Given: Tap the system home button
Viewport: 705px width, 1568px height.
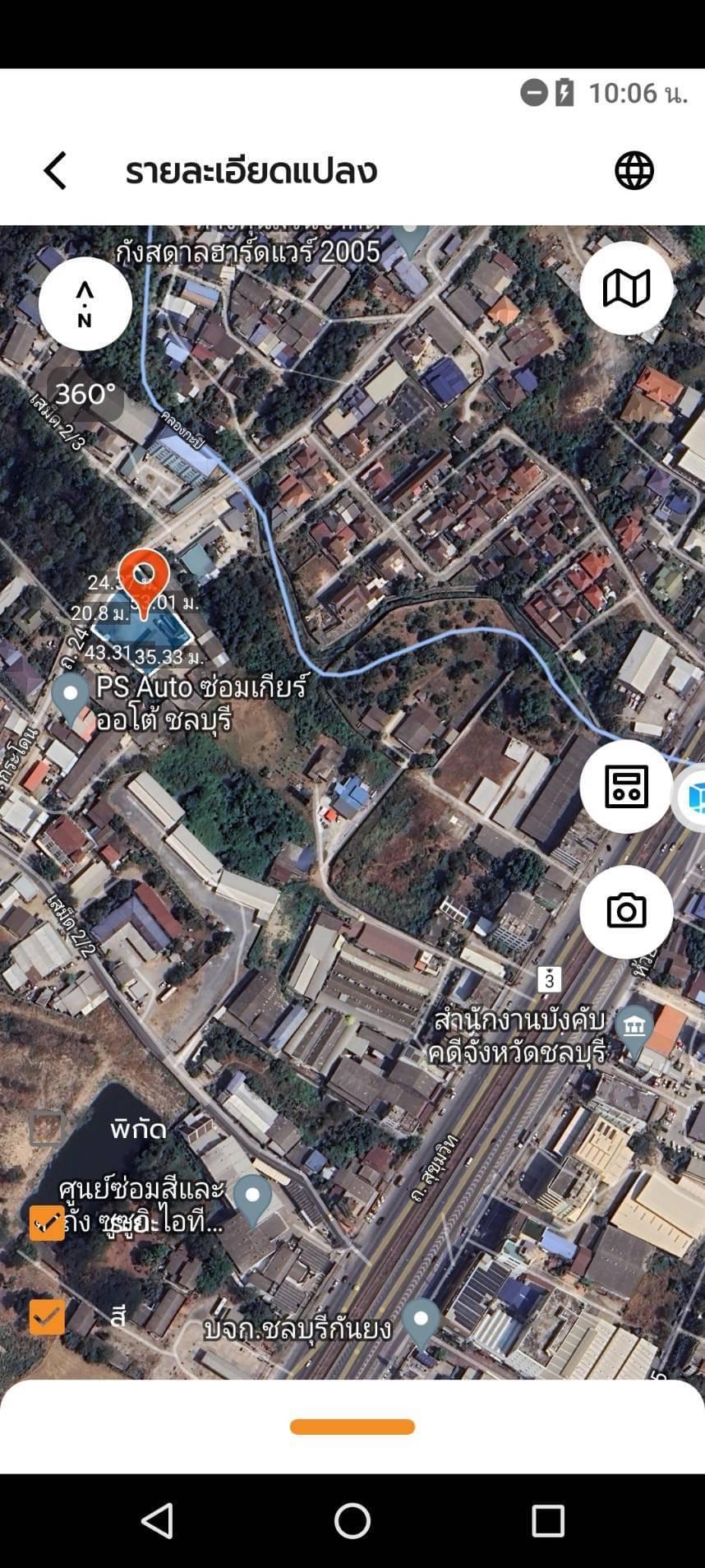Looking at the screenshot, I should click(352, 1521).
